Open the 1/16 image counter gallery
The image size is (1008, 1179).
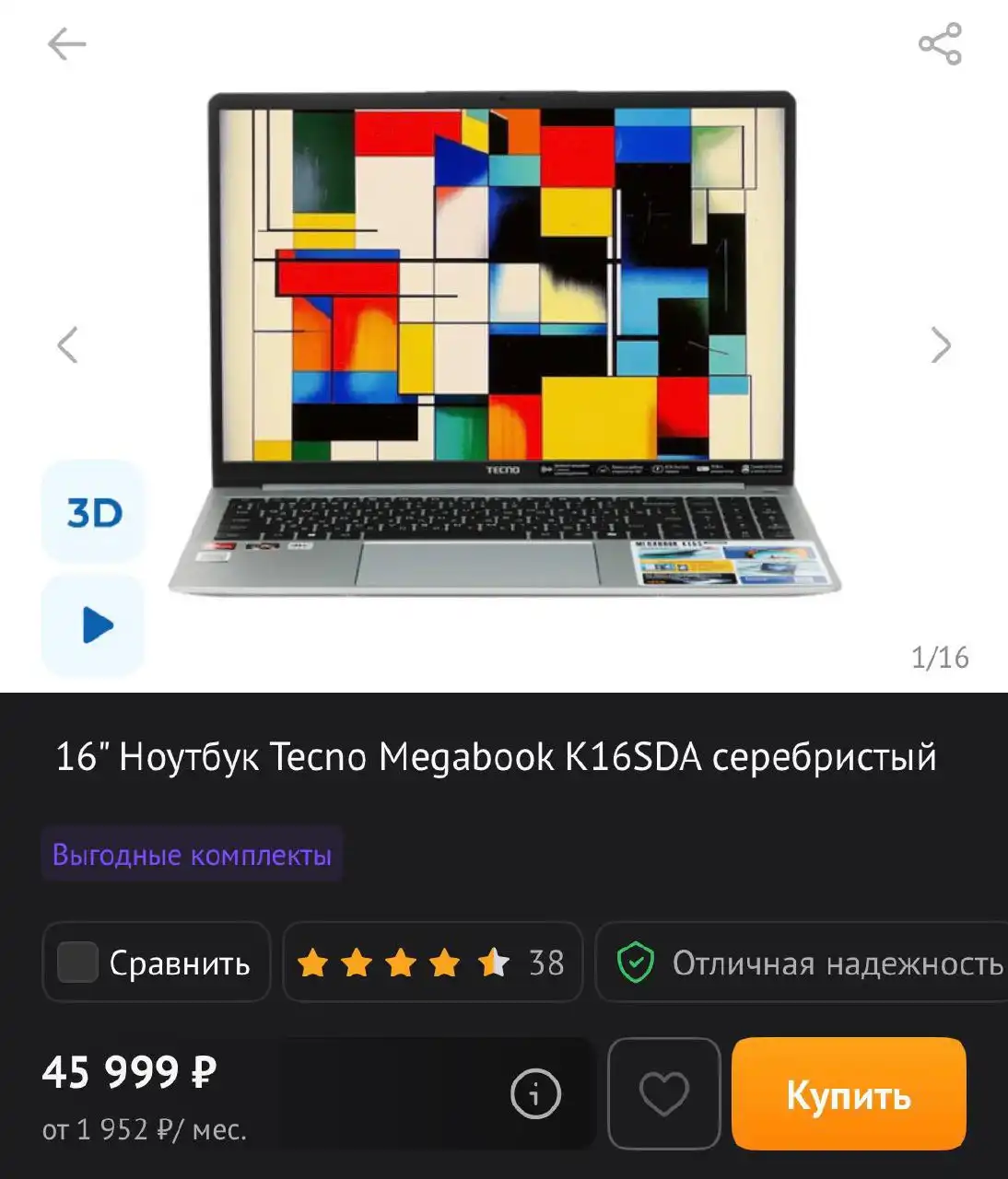tap(940, 658)
